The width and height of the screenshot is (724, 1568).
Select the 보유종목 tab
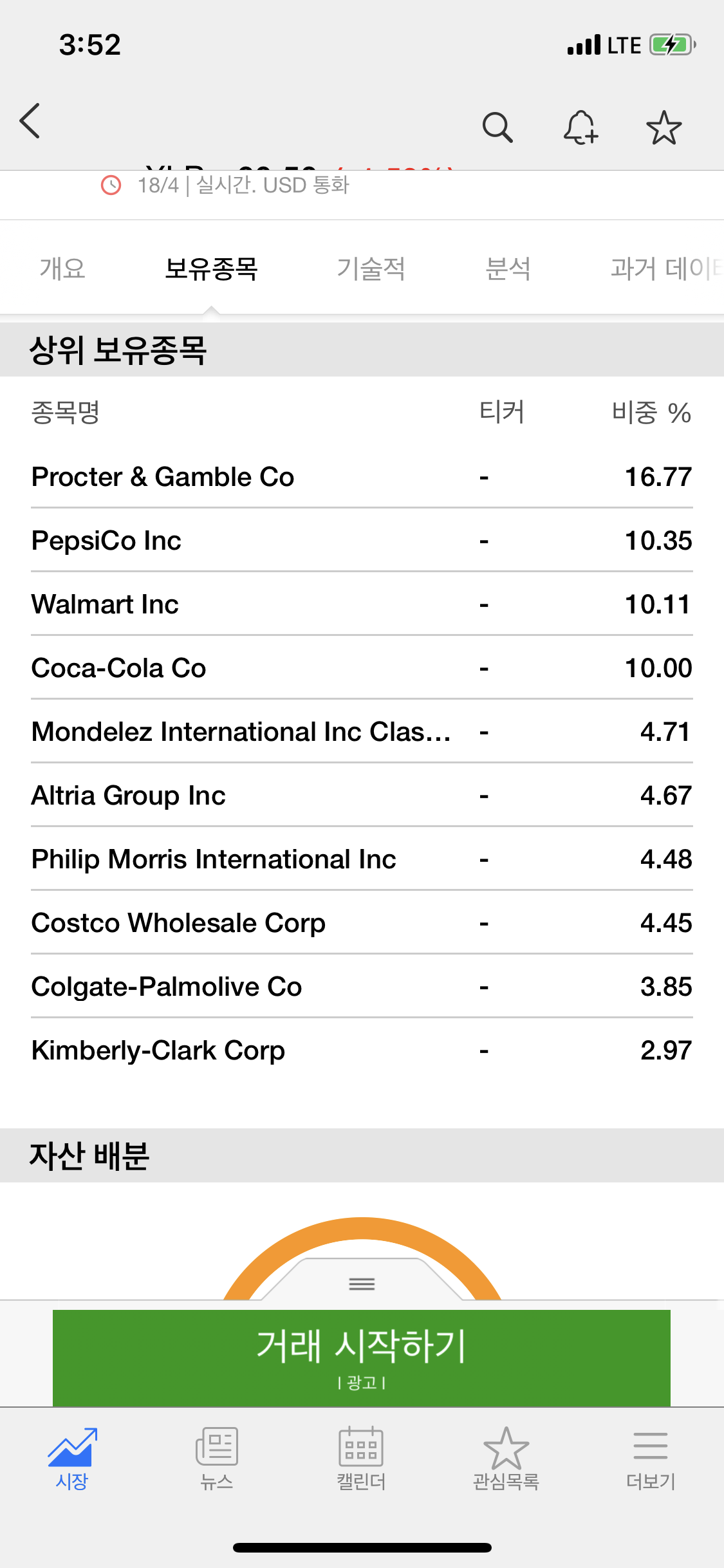point(211,268)
